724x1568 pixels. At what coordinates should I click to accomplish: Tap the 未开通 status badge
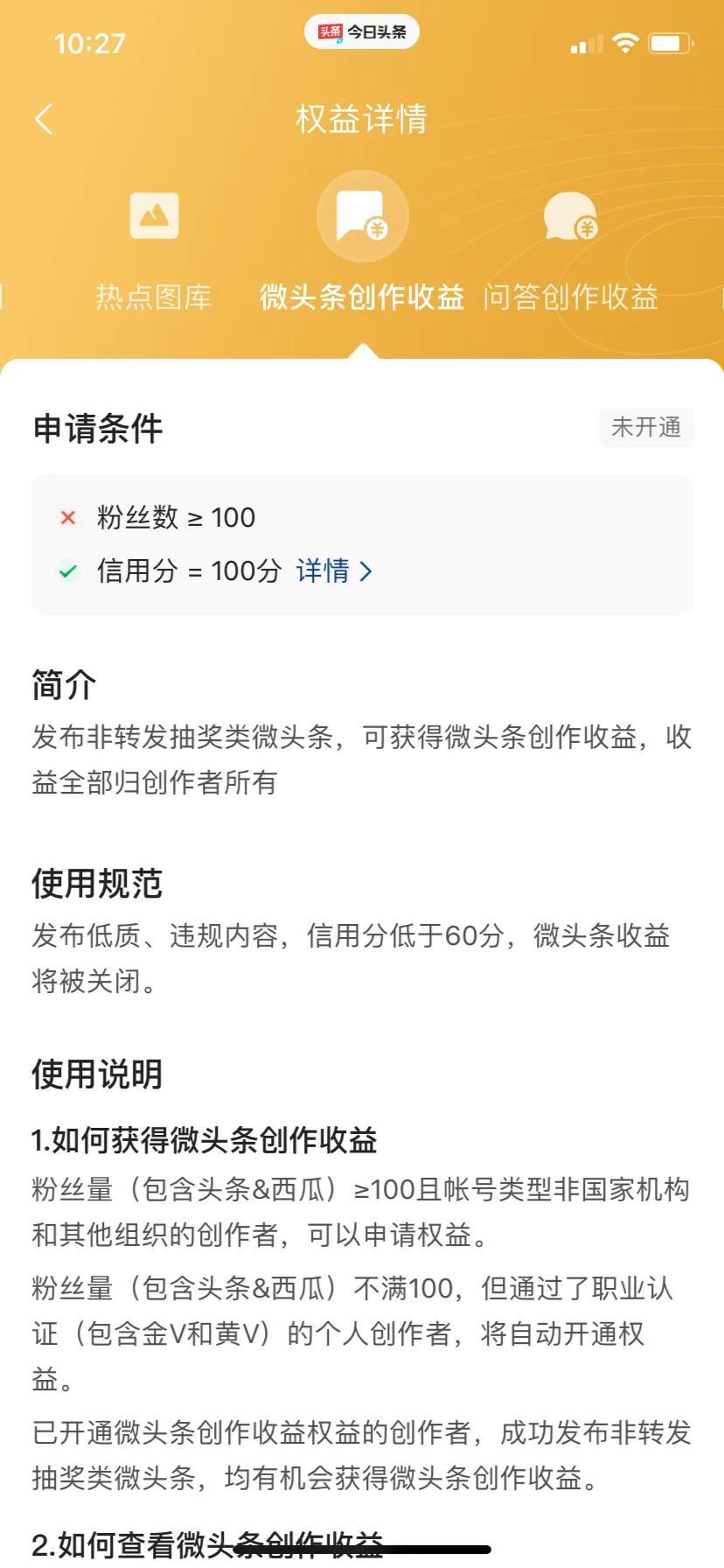click(x=646, y=429)
